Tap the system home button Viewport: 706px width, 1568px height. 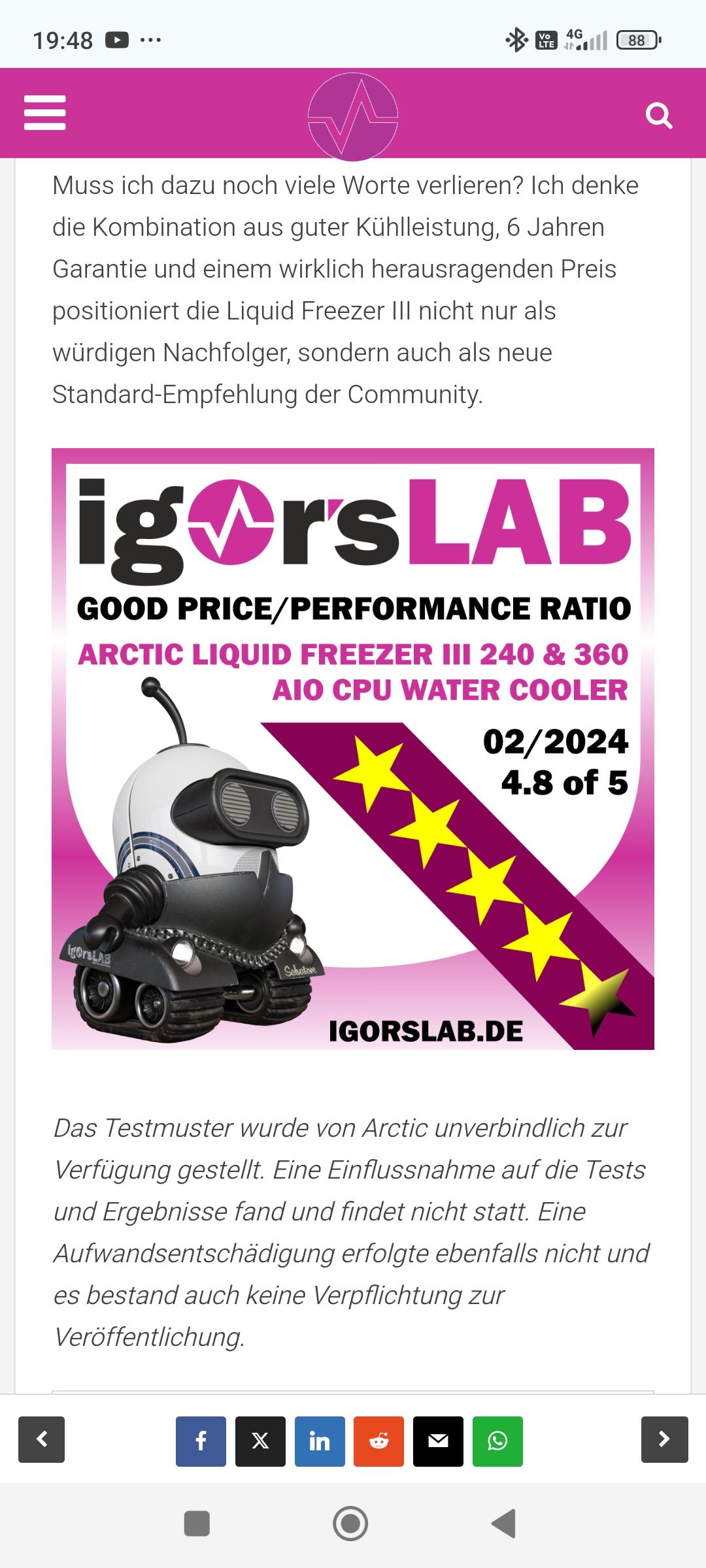[x=351, y=1523]
